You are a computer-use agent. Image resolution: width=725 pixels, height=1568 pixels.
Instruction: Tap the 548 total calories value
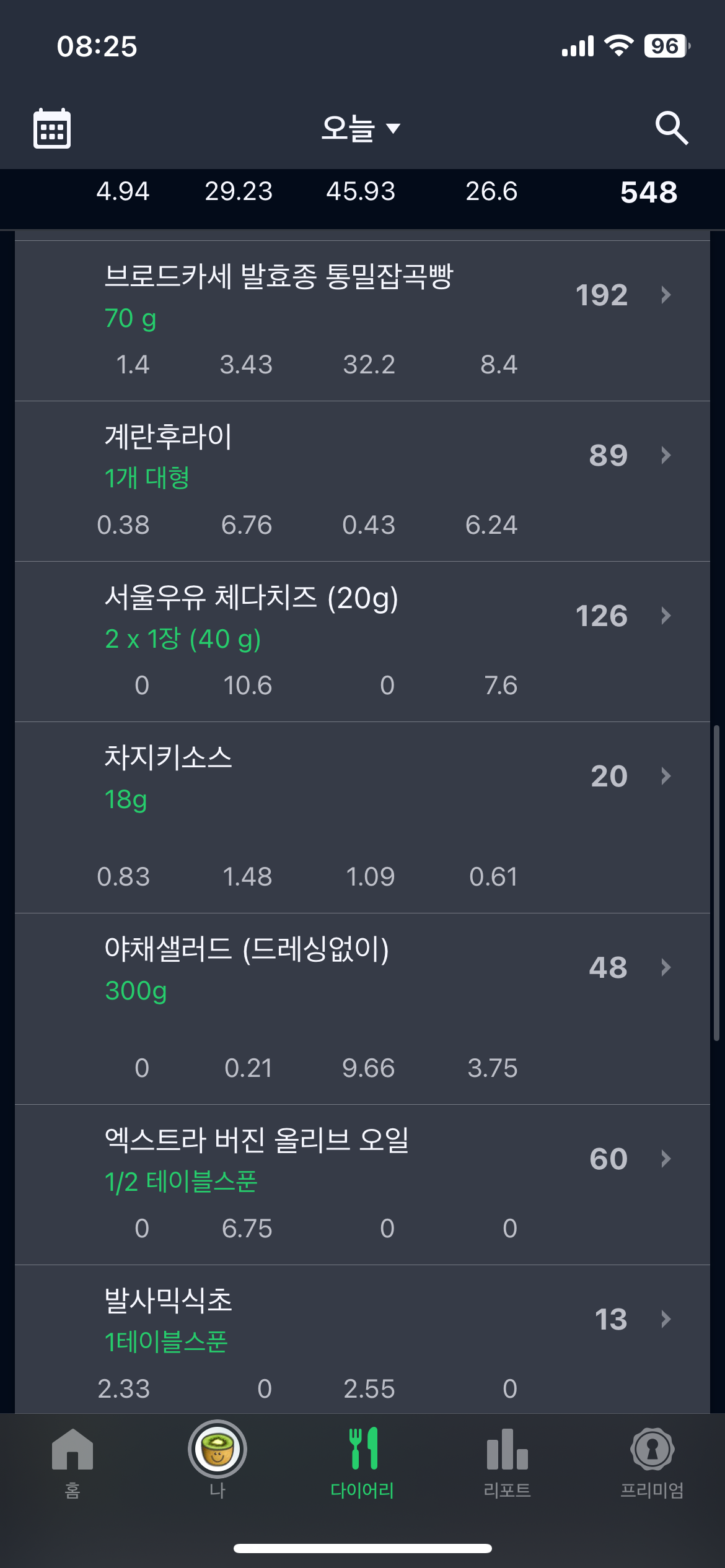tap(649, 193)
